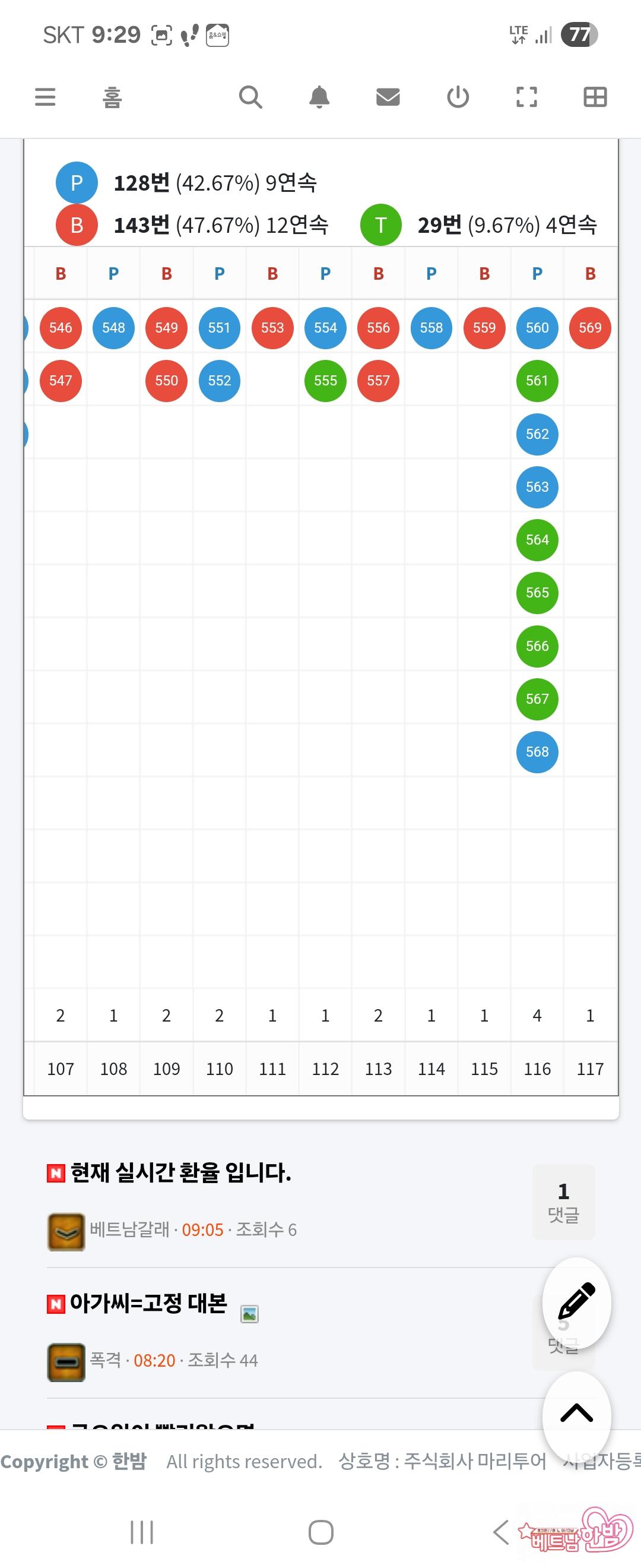
Task: Jump back to top with arrow button
Action: [576, 1413]
